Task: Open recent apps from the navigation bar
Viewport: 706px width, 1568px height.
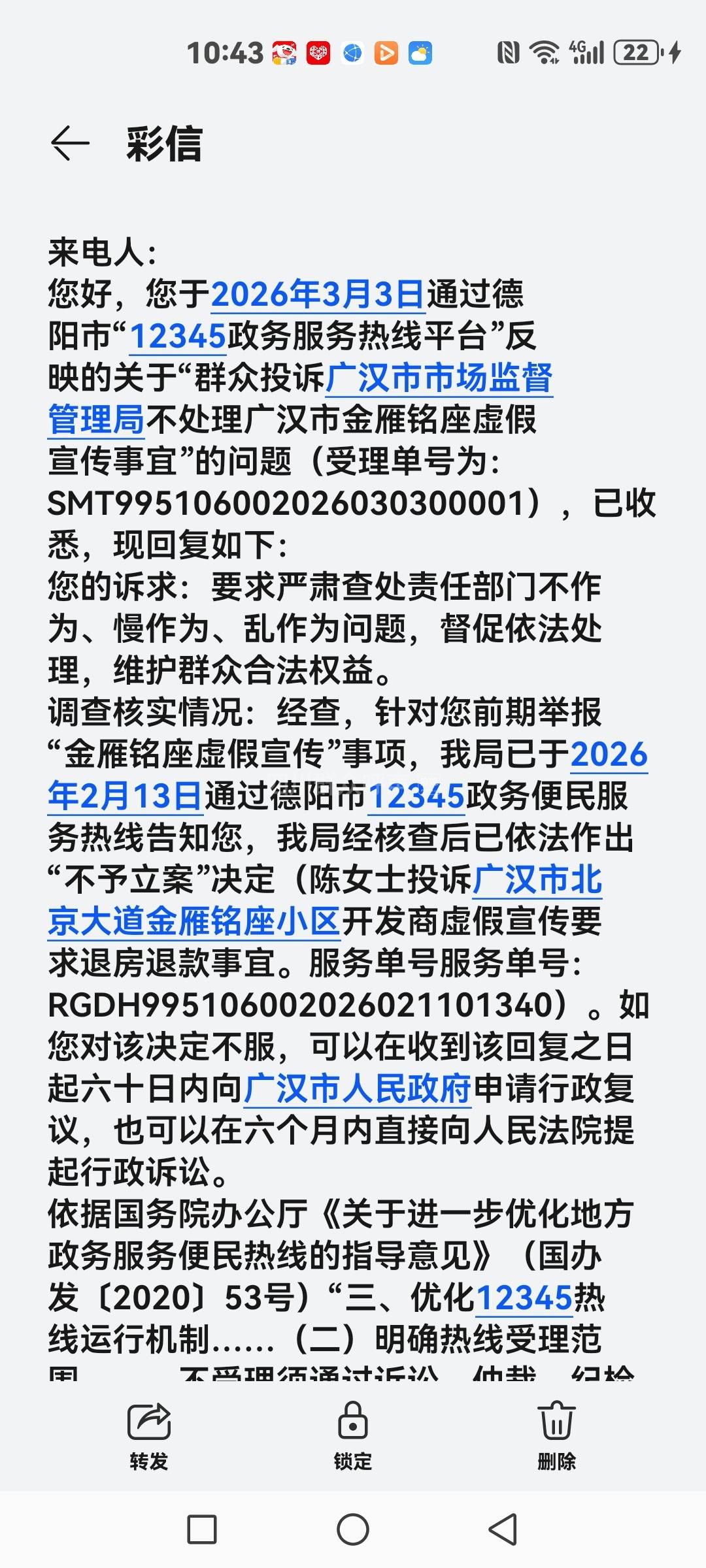Action: [202, 1529]
